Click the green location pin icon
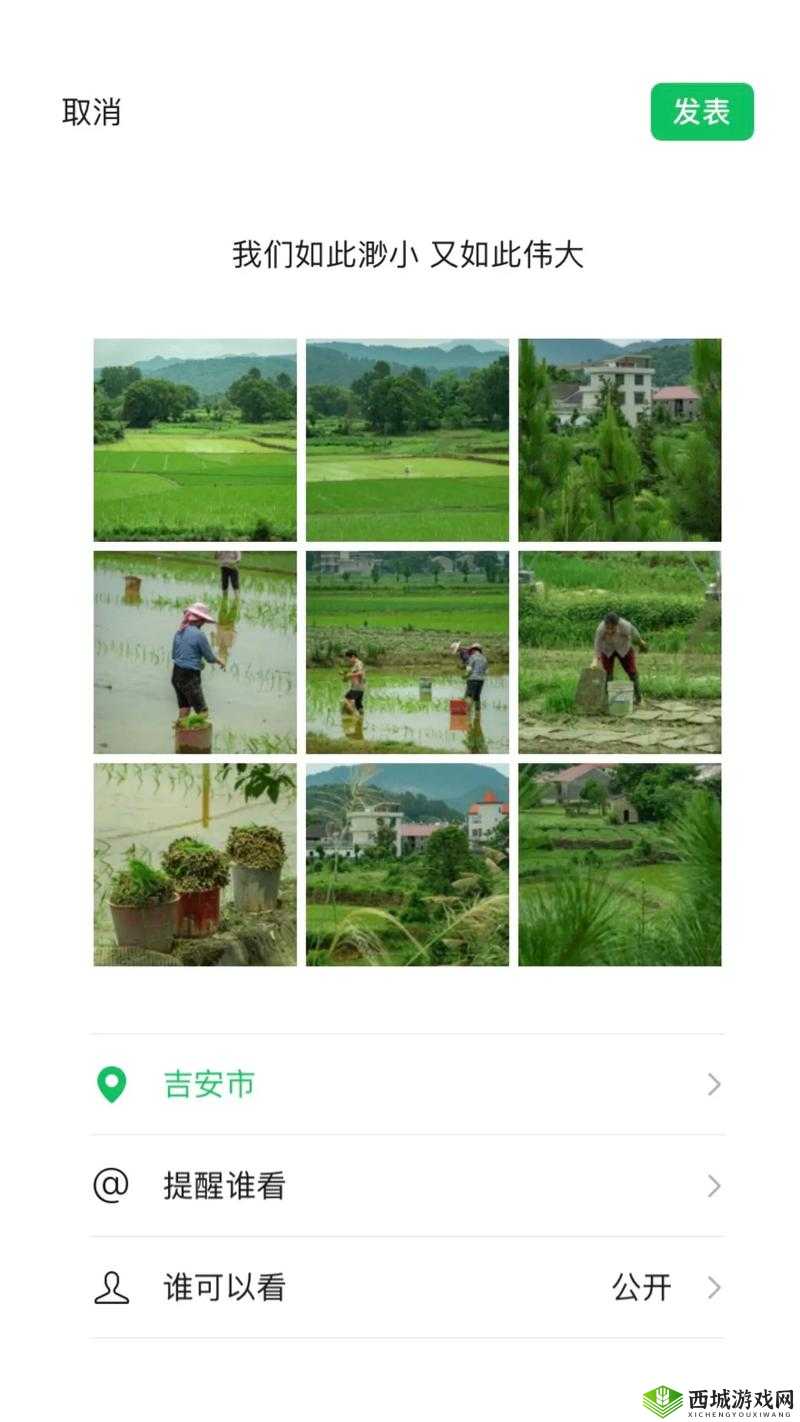 (113, 1084)
